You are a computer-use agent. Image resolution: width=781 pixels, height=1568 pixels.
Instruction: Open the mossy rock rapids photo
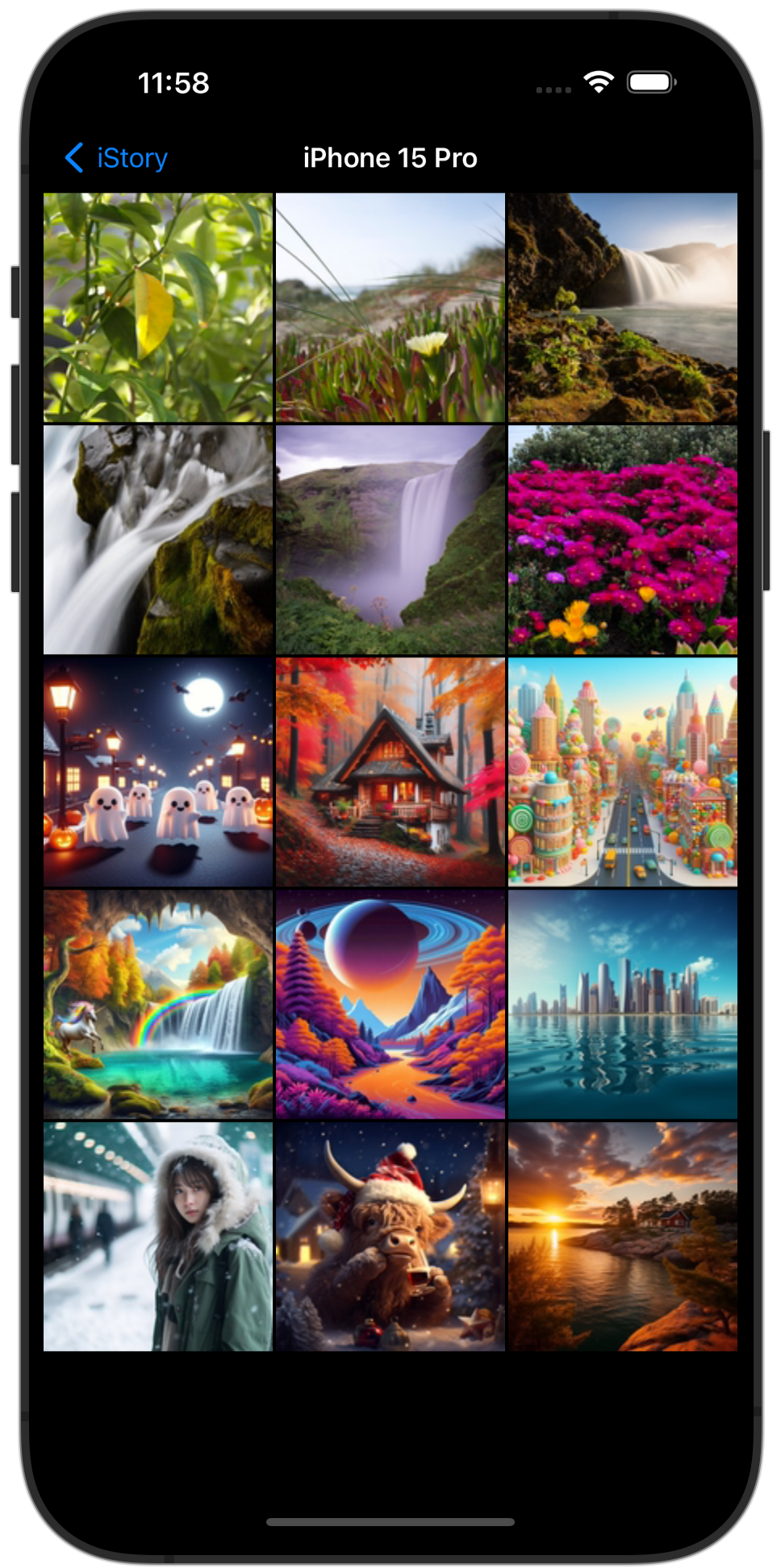click(x=158, y=540)
